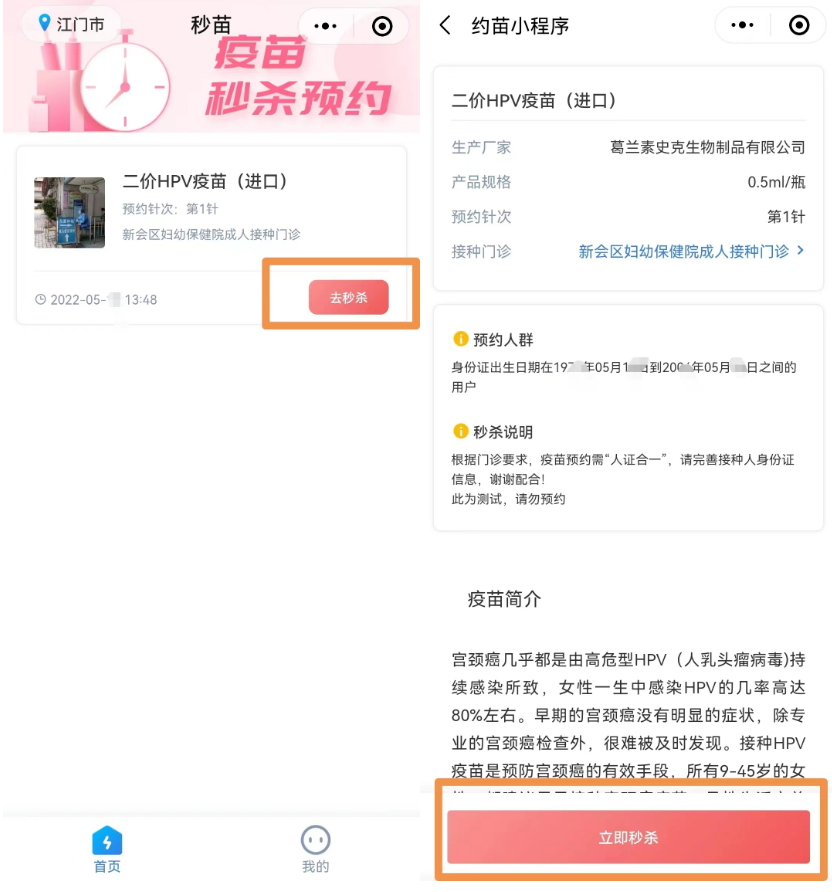Switch to the 我的 tab
The width and height of the screenshot is (832, 892).
pyautogui.click(x=315, y=848)
